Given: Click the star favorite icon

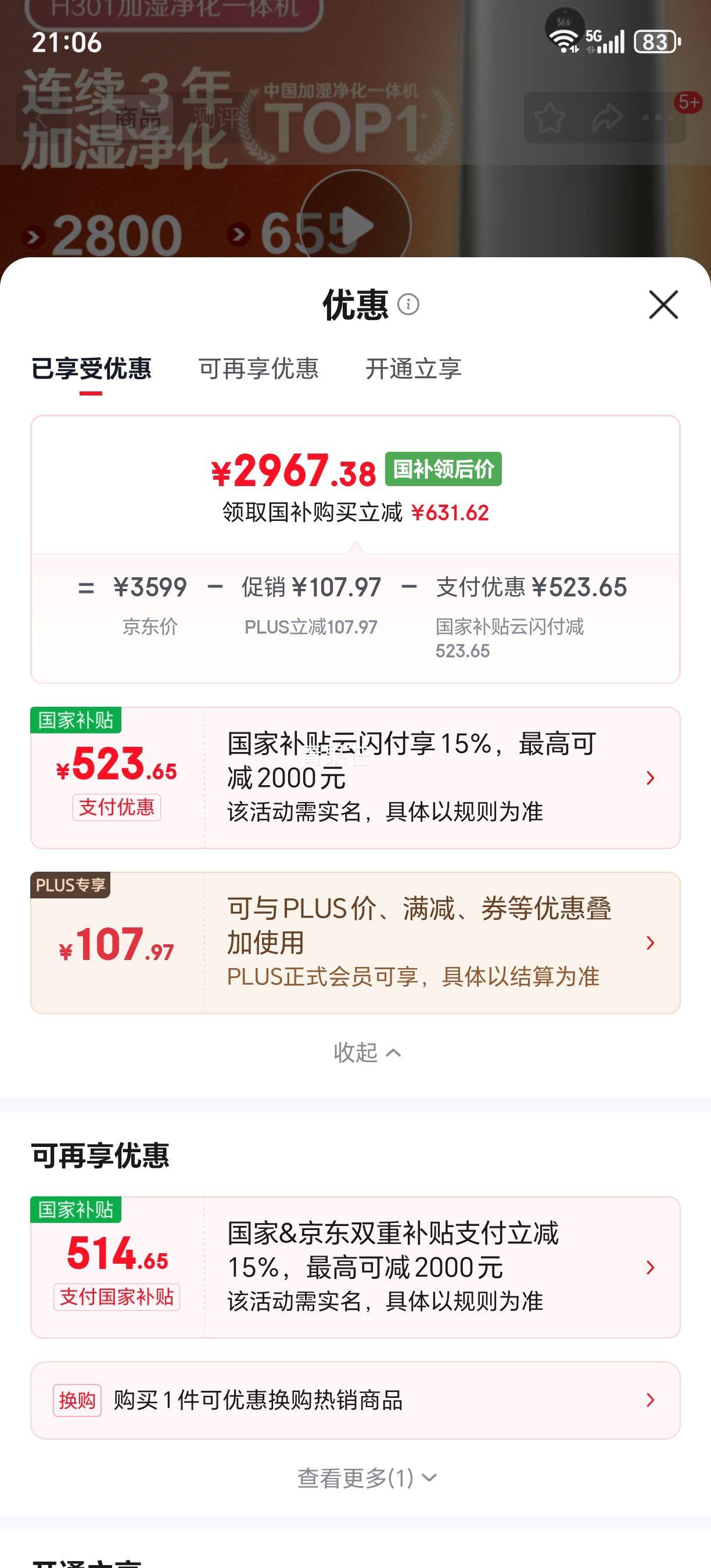Looking at the screenshot, I should (x=550, y=119).
